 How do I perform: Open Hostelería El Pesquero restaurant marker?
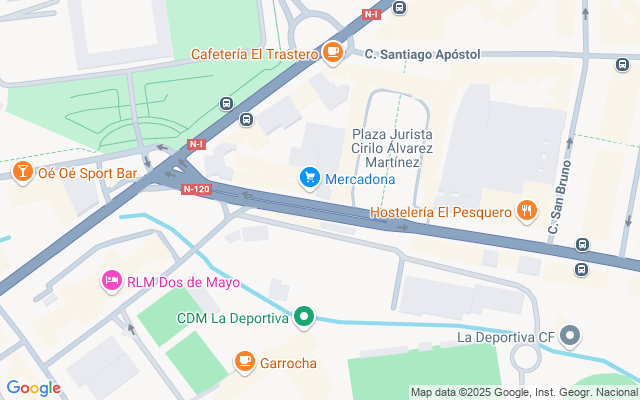(525, 211)
